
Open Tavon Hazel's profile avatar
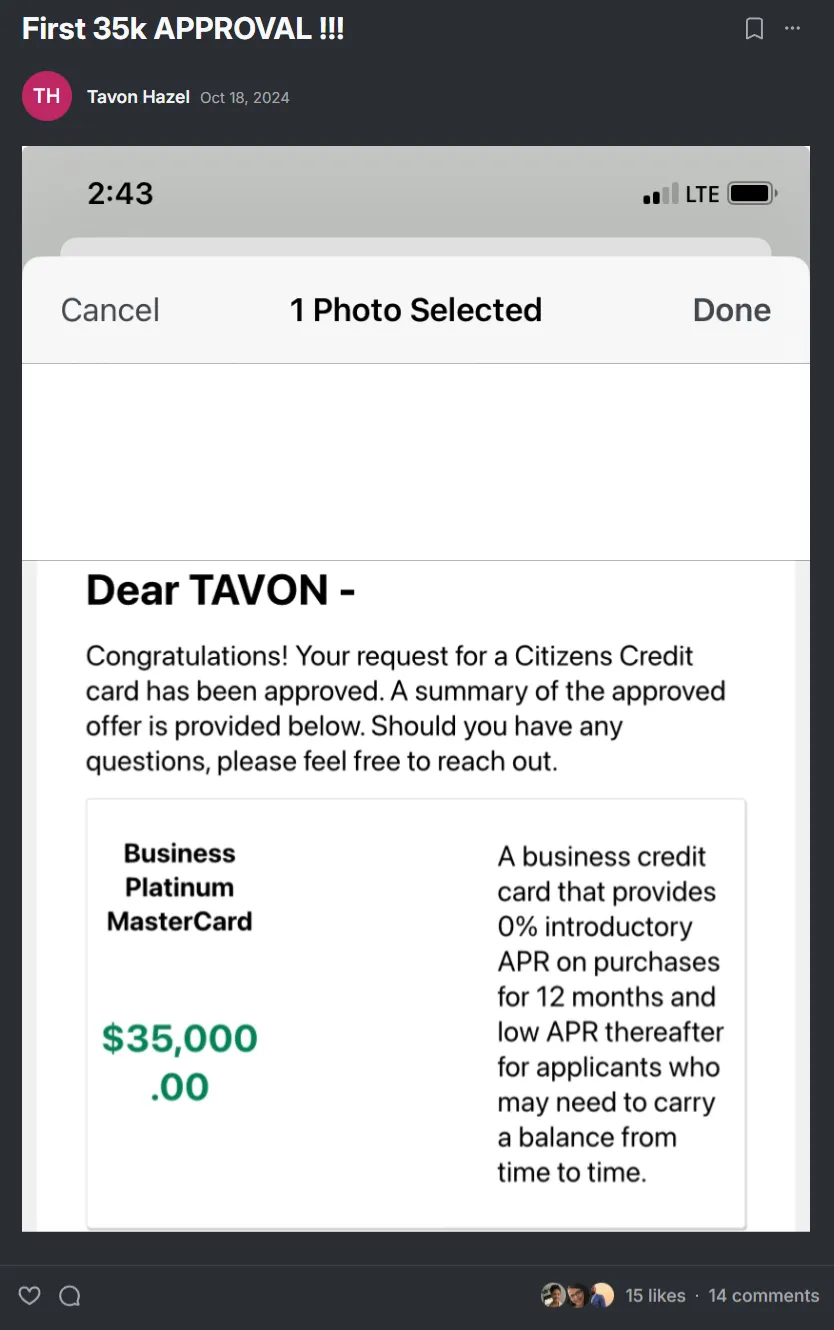(47, 97)
